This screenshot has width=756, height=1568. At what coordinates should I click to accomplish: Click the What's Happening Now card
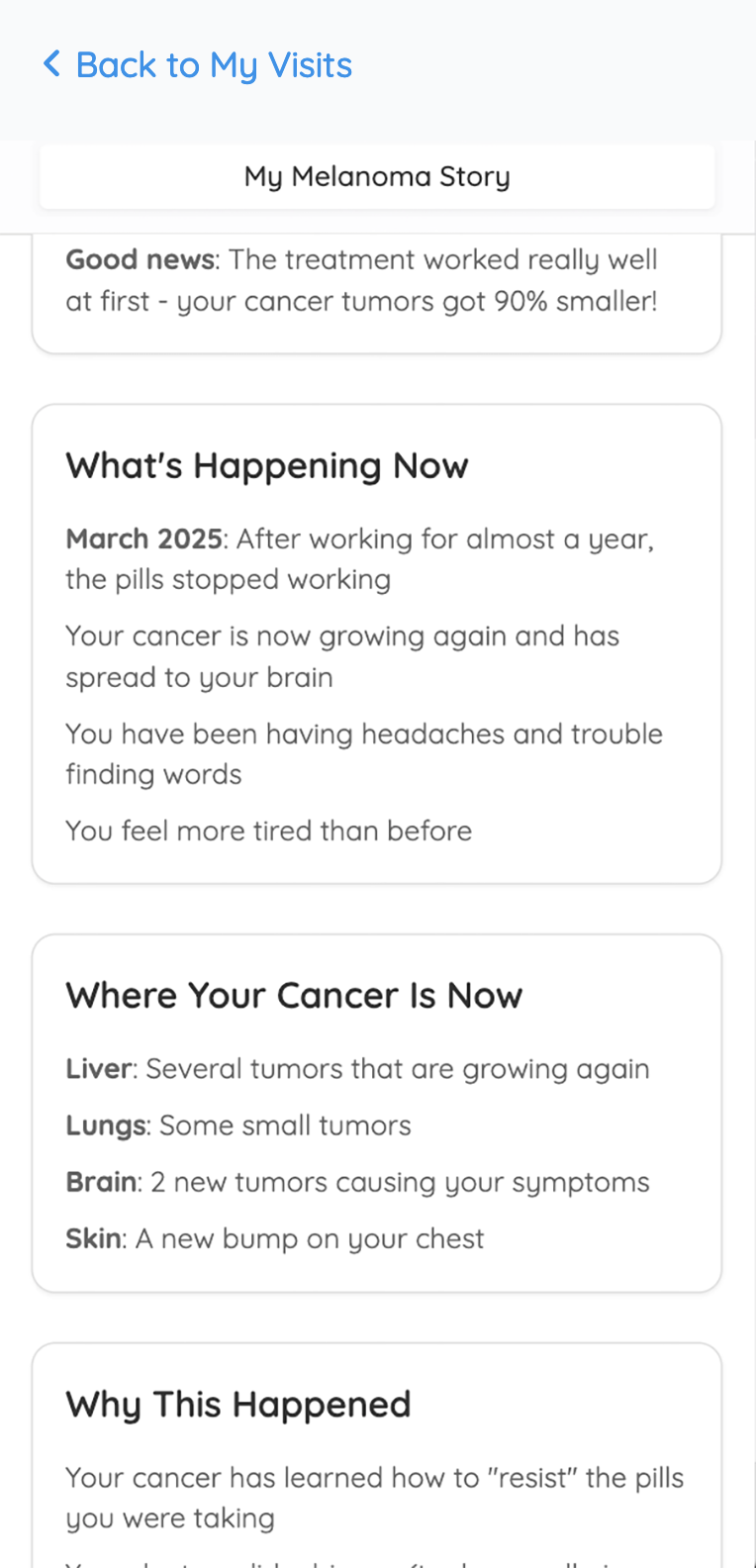coord(377,643)
